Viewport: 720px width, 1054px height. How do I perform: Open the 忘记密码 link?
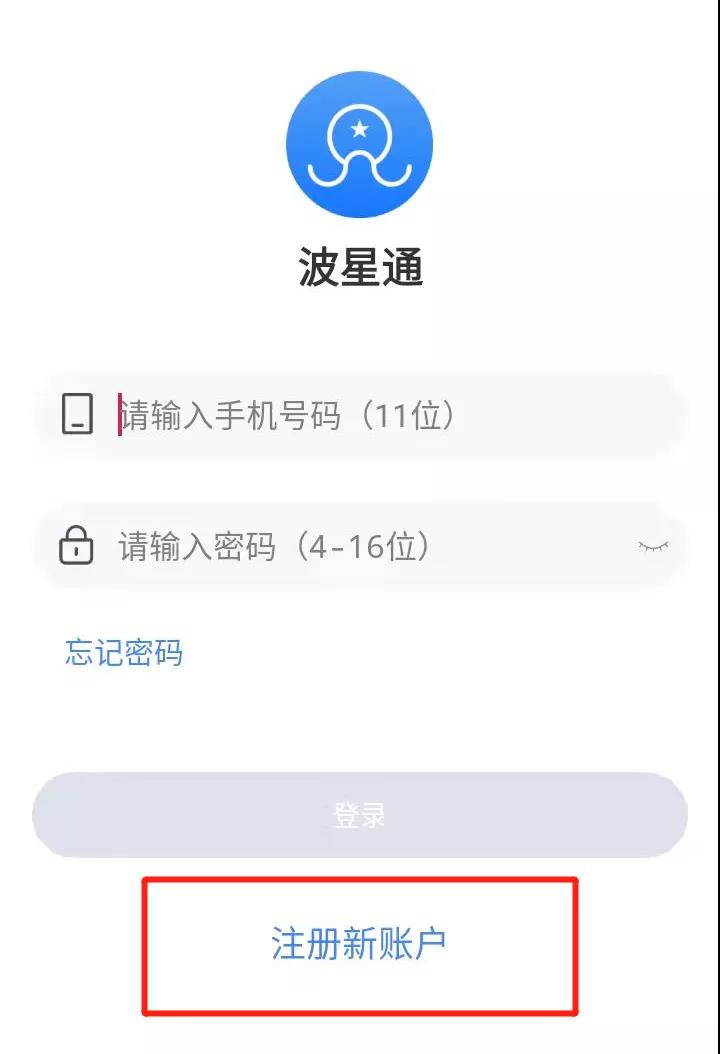[124, 653]
